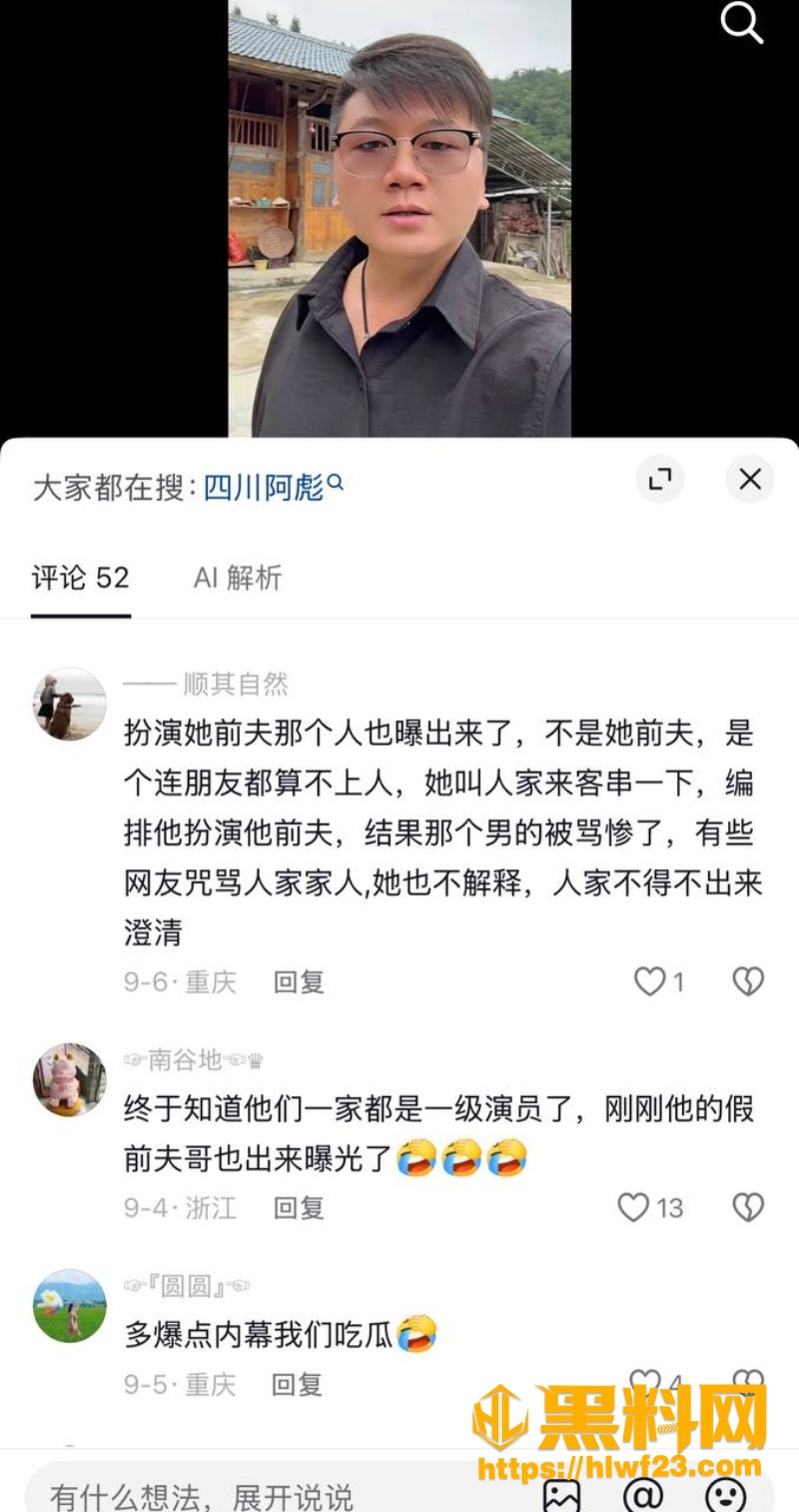Viewport: 799px width, 1512px height.
Task: Reply to 圆圆's comment
Action: (x=298, y=1384)
